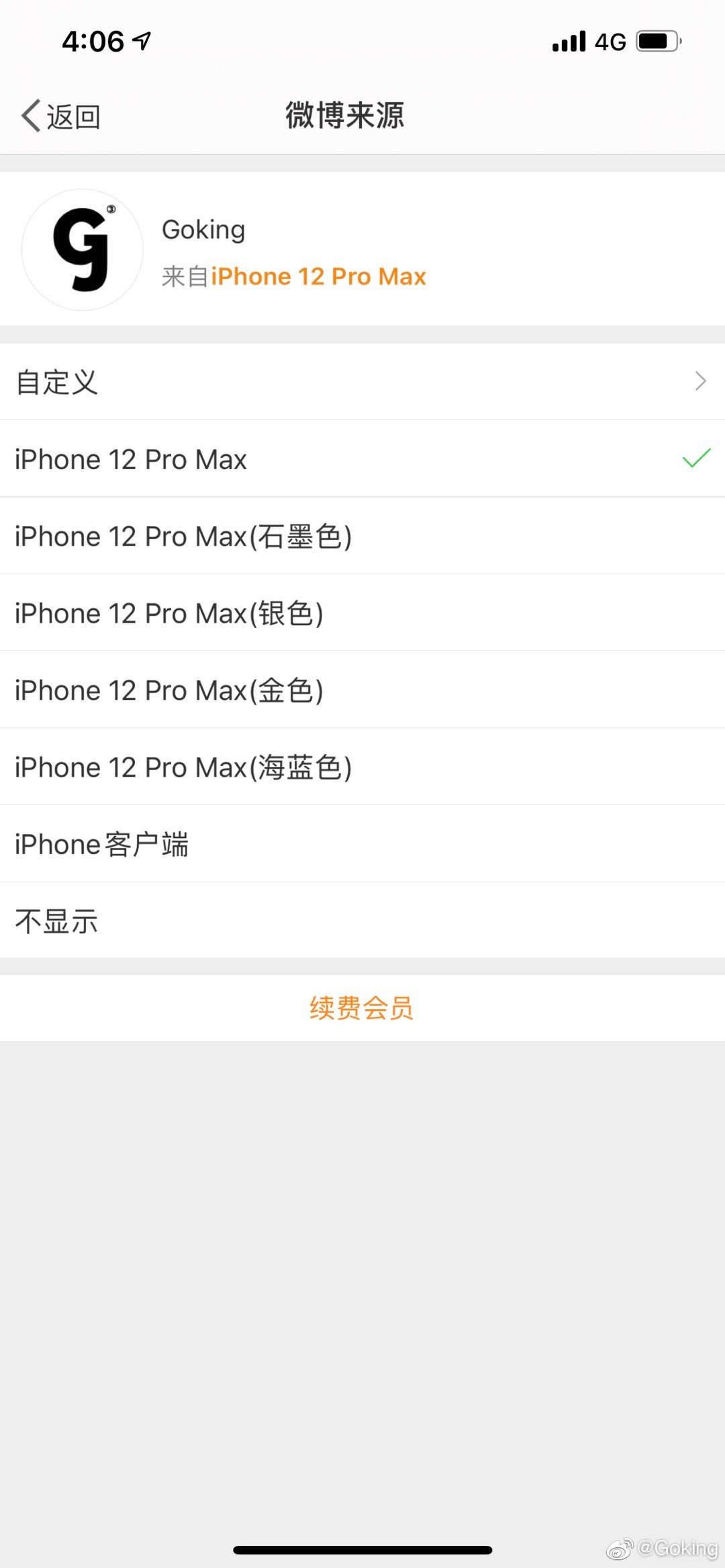This screenshot has height=1568, width=725.
Task: Select 不显示 to hide the source
Action: (x=362, y=921)
